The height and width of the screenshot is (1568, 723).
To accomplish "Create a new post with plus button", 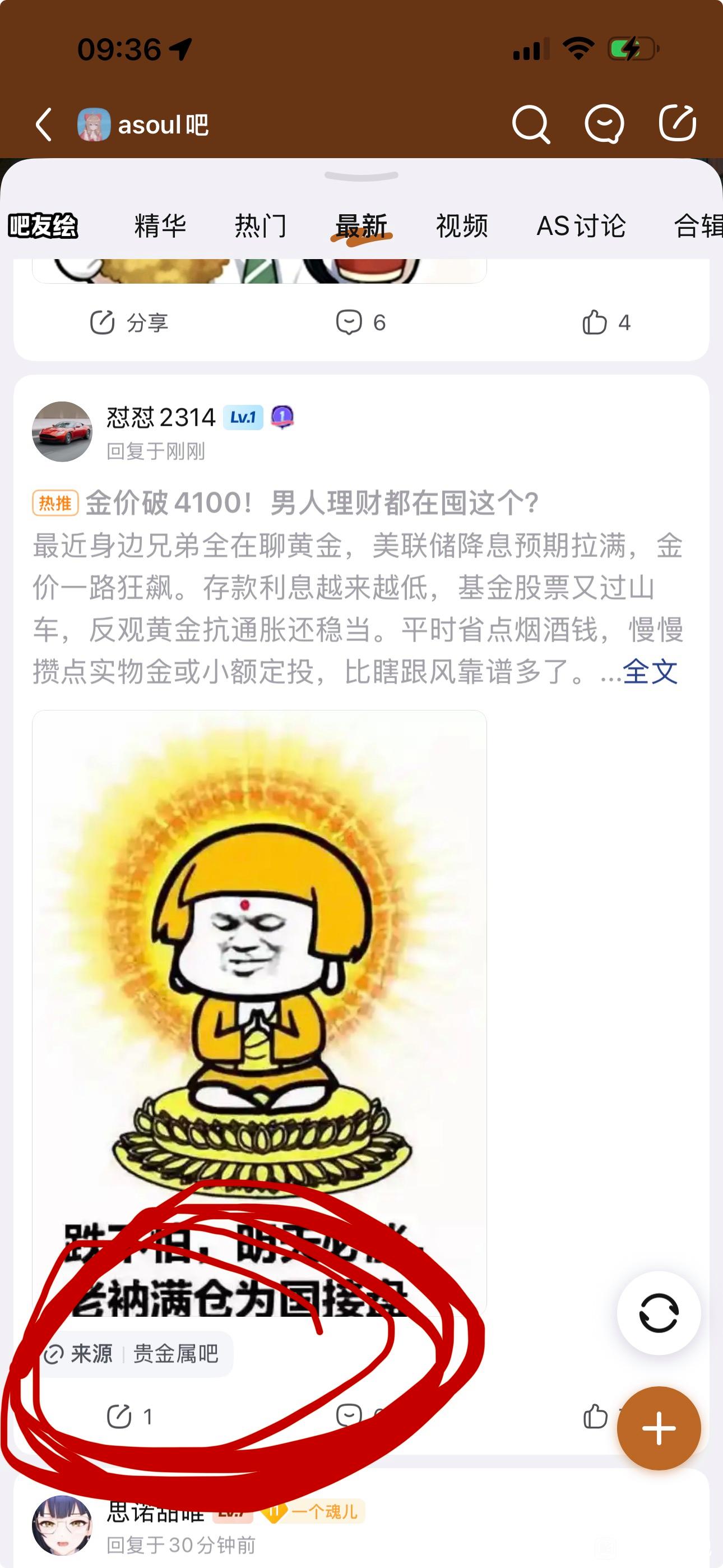I will 659,1428.
